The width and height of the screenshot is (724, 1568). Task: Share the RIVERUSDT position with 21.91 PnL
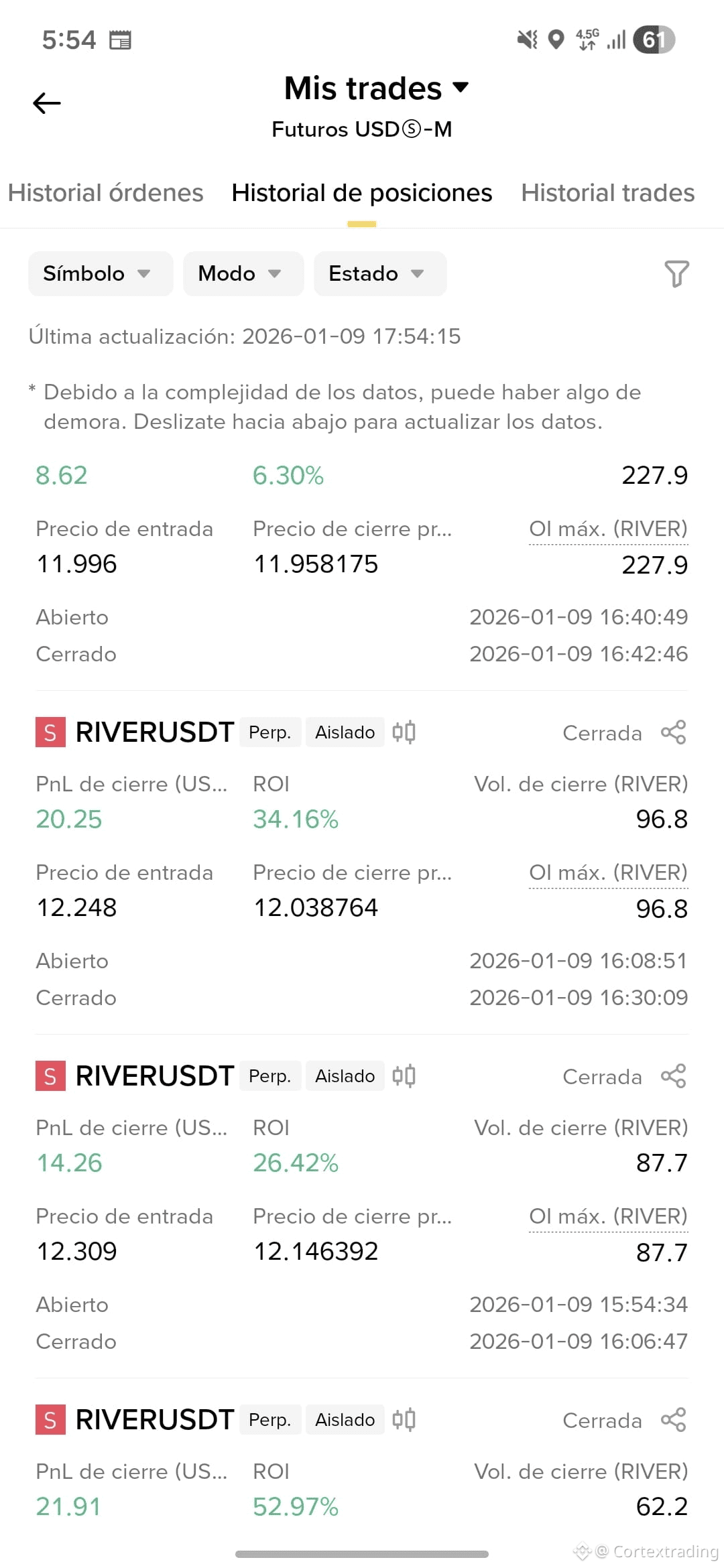(674, 1420)
